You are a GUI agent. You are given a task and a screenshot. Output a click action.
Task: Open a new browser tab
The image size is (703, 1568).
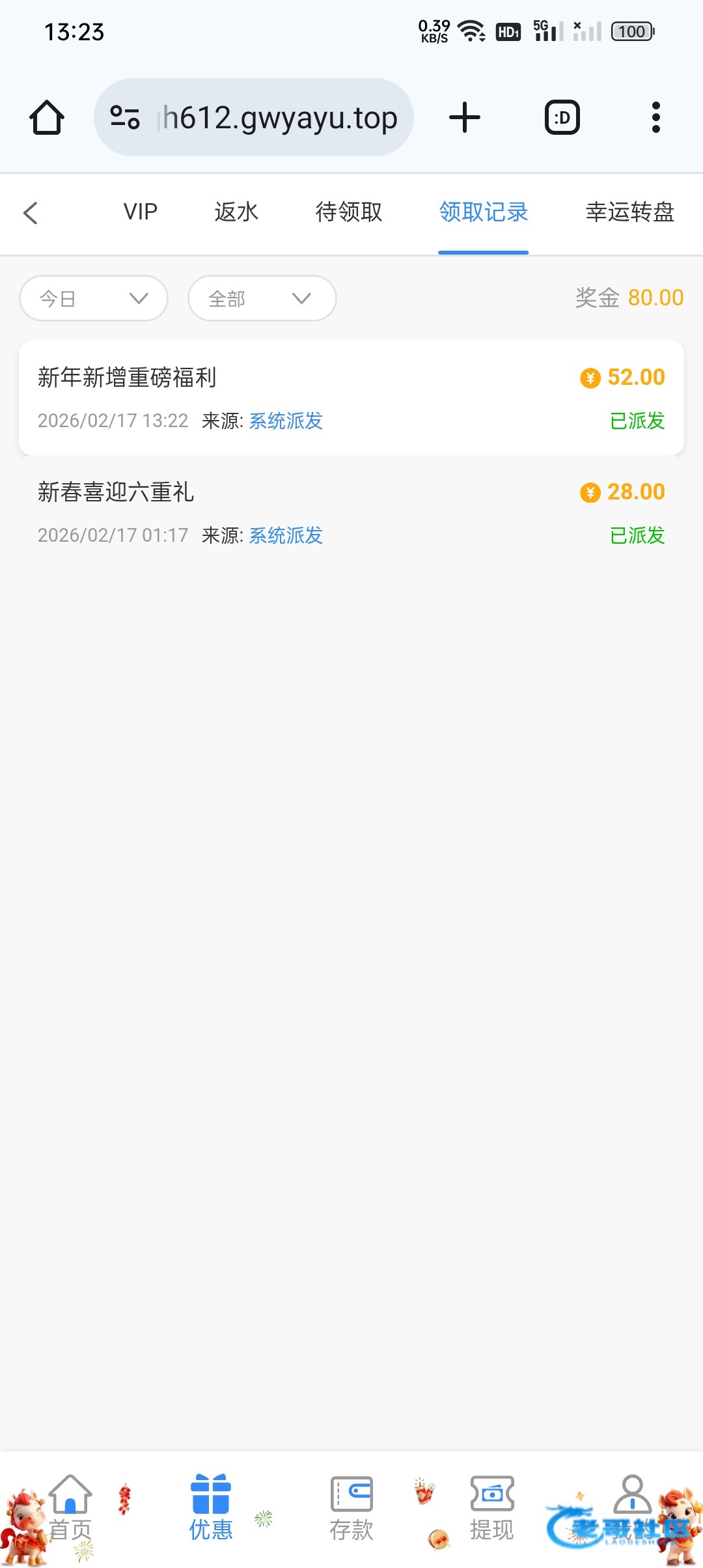(x=465, y=118)
